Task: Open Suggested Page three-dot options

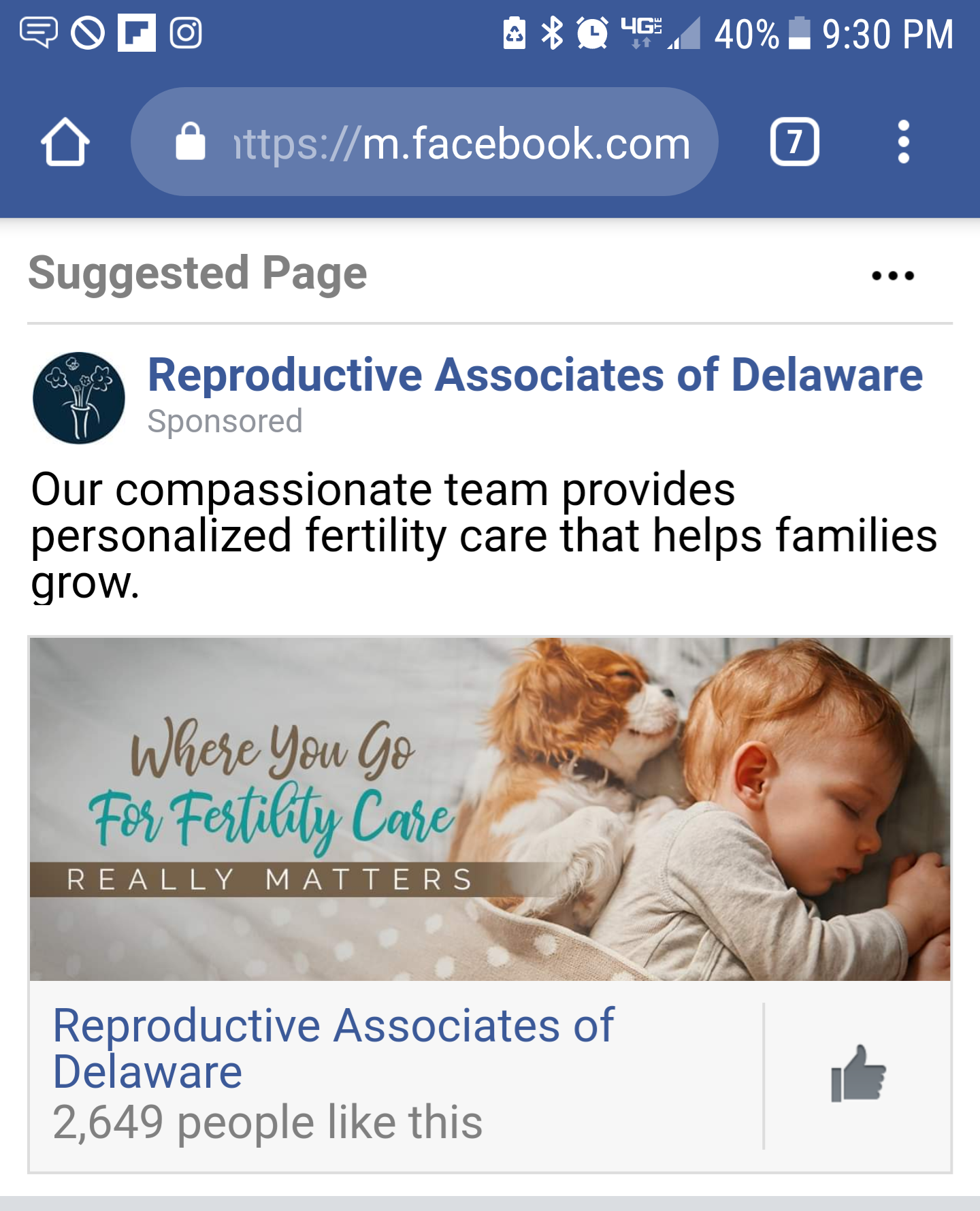Action: click(892, 276)
